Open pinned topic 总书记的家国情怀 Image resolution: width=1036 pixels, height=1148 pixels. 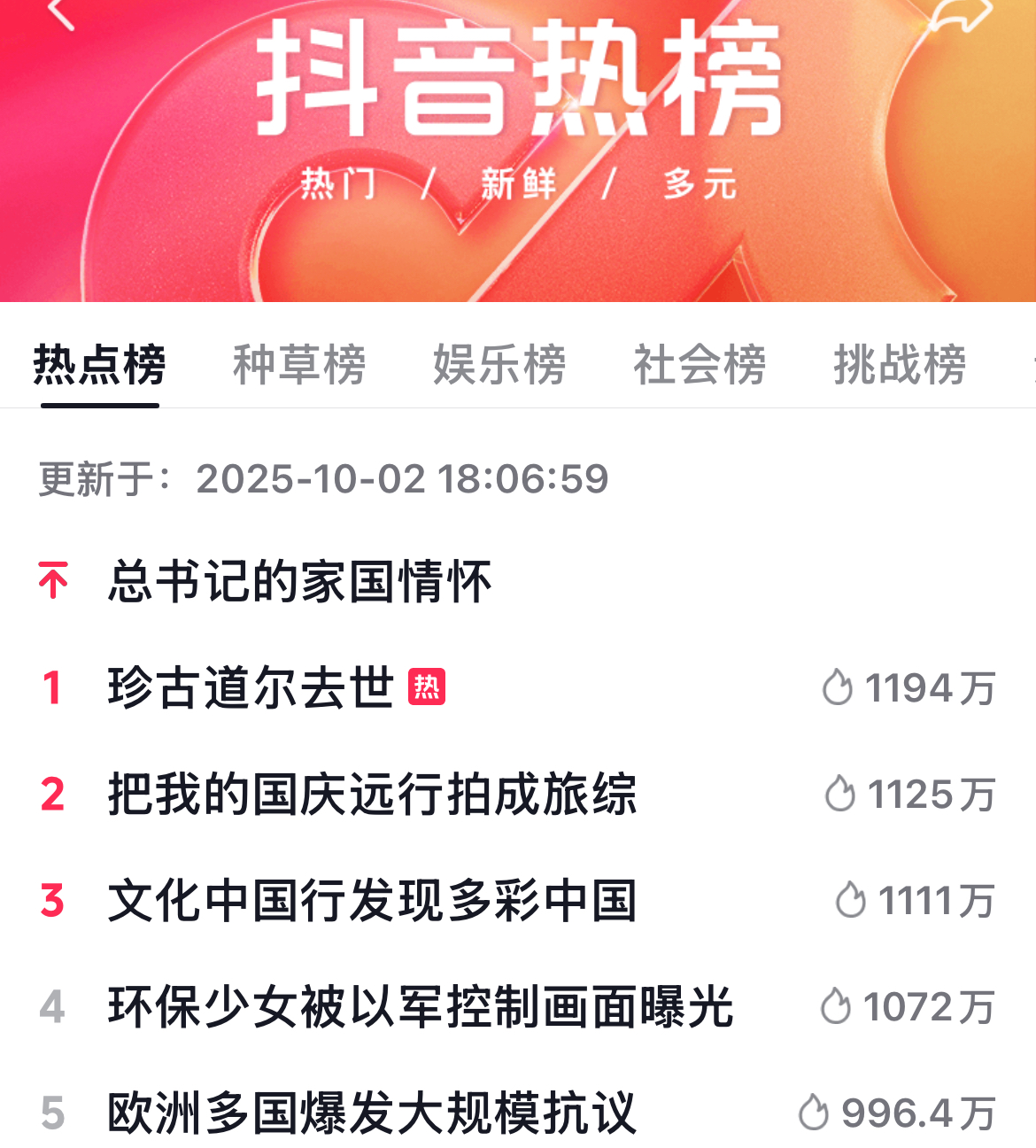(x=299, y=581)
